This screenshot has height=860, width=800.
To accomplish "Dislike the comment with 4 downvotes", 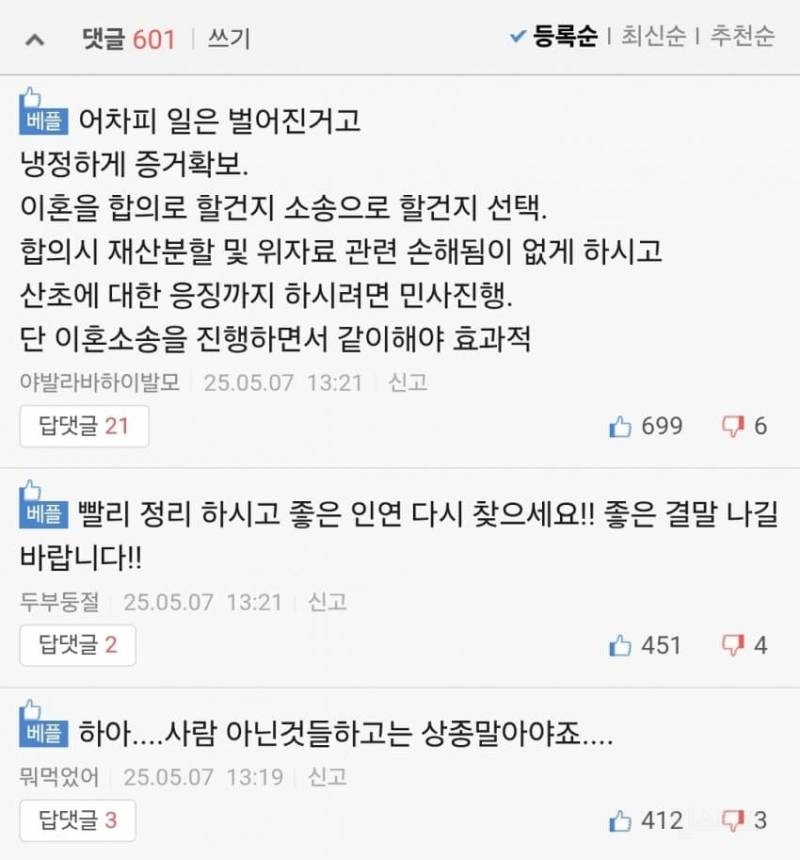I will 733,646.
